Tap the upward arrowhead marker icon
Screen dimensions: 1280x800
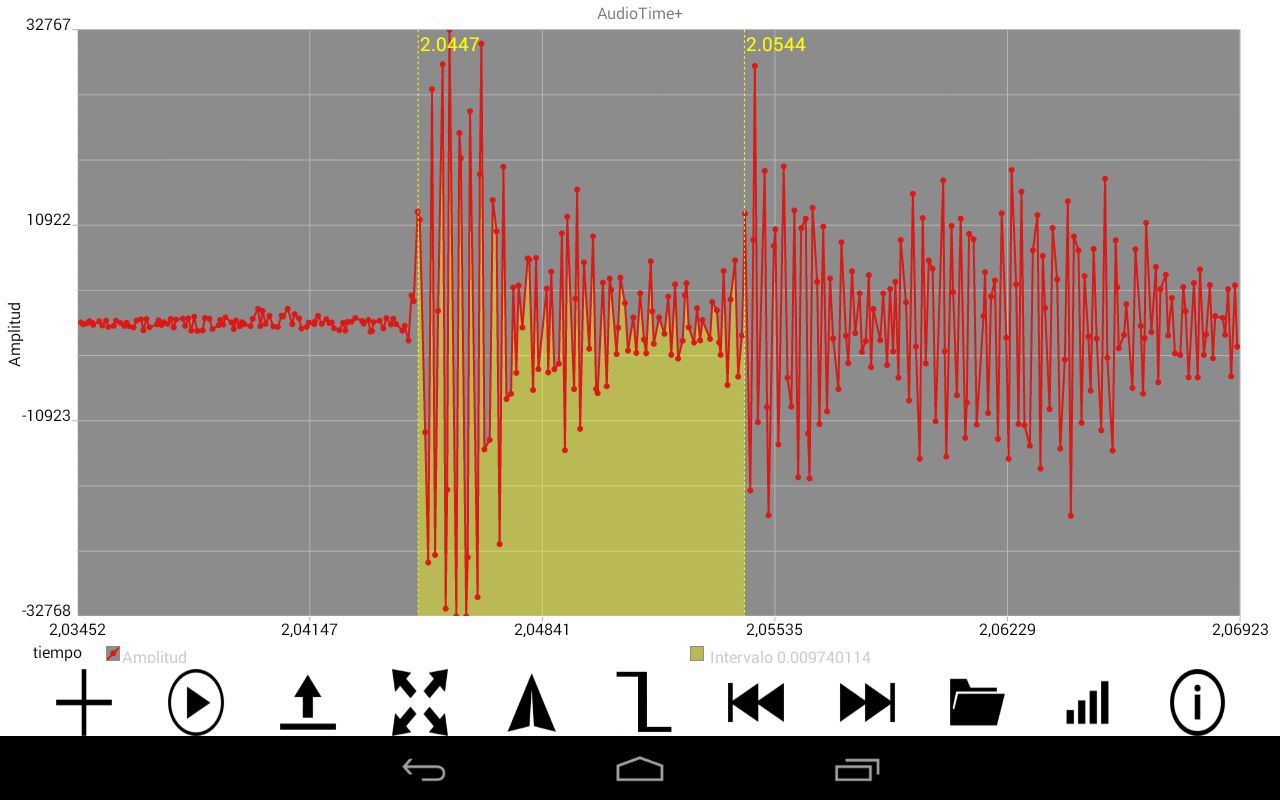tap(531, 702)
